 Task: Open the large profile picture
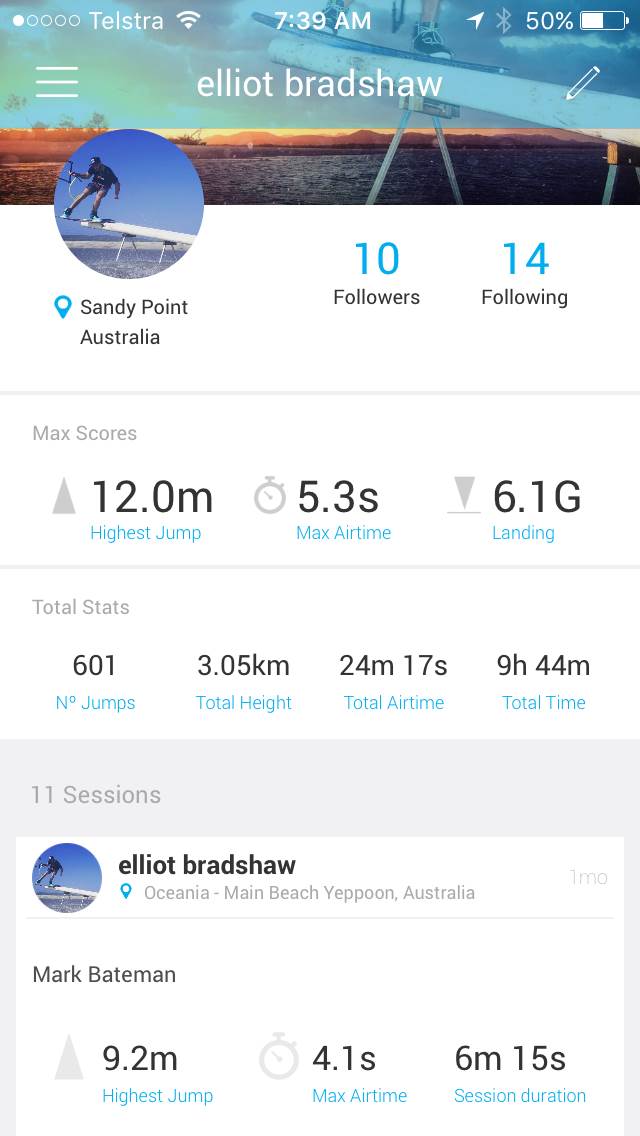click(129, 204)
